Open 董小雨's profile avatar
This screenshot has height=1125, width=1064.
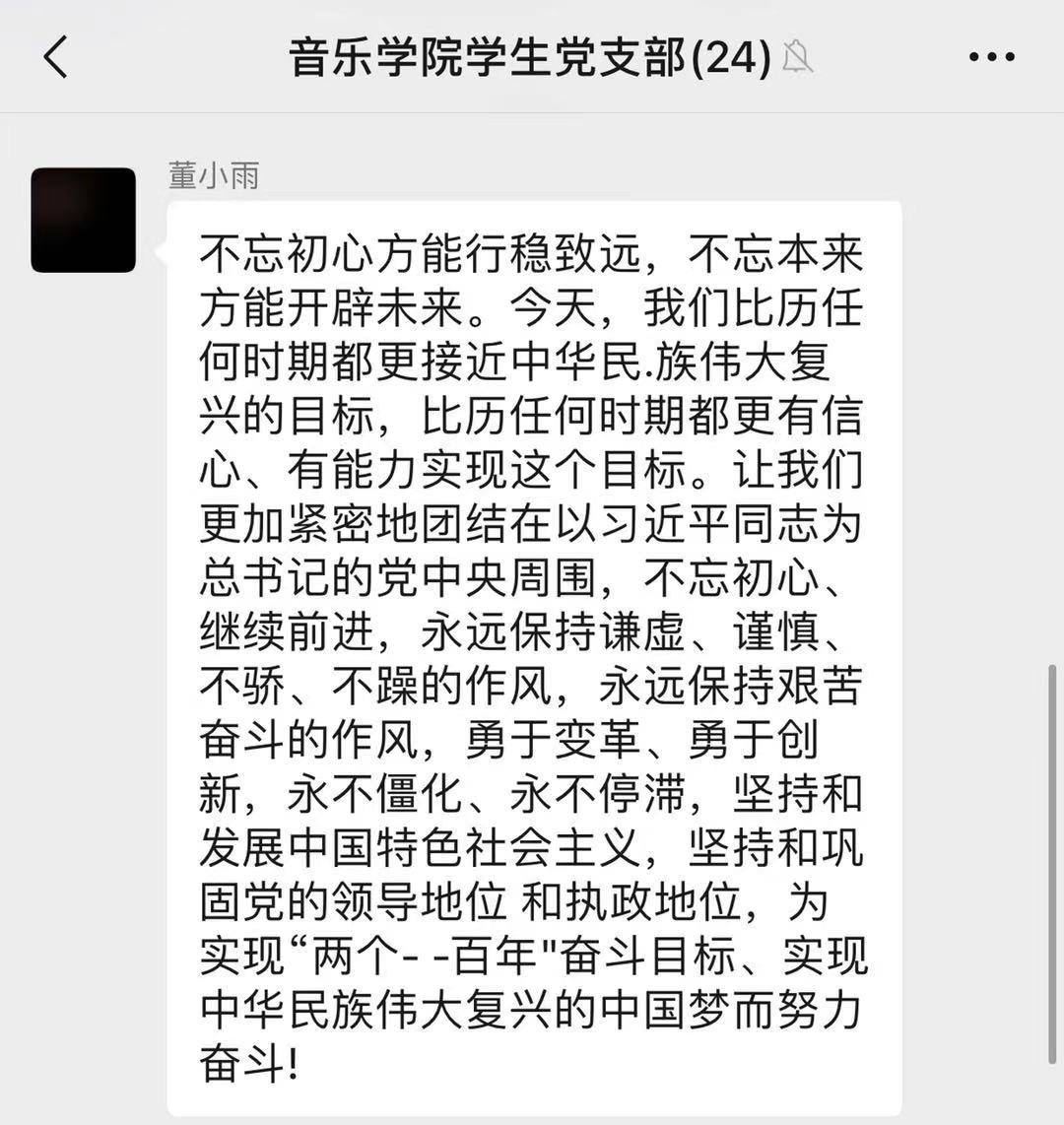tap(84, 220)
